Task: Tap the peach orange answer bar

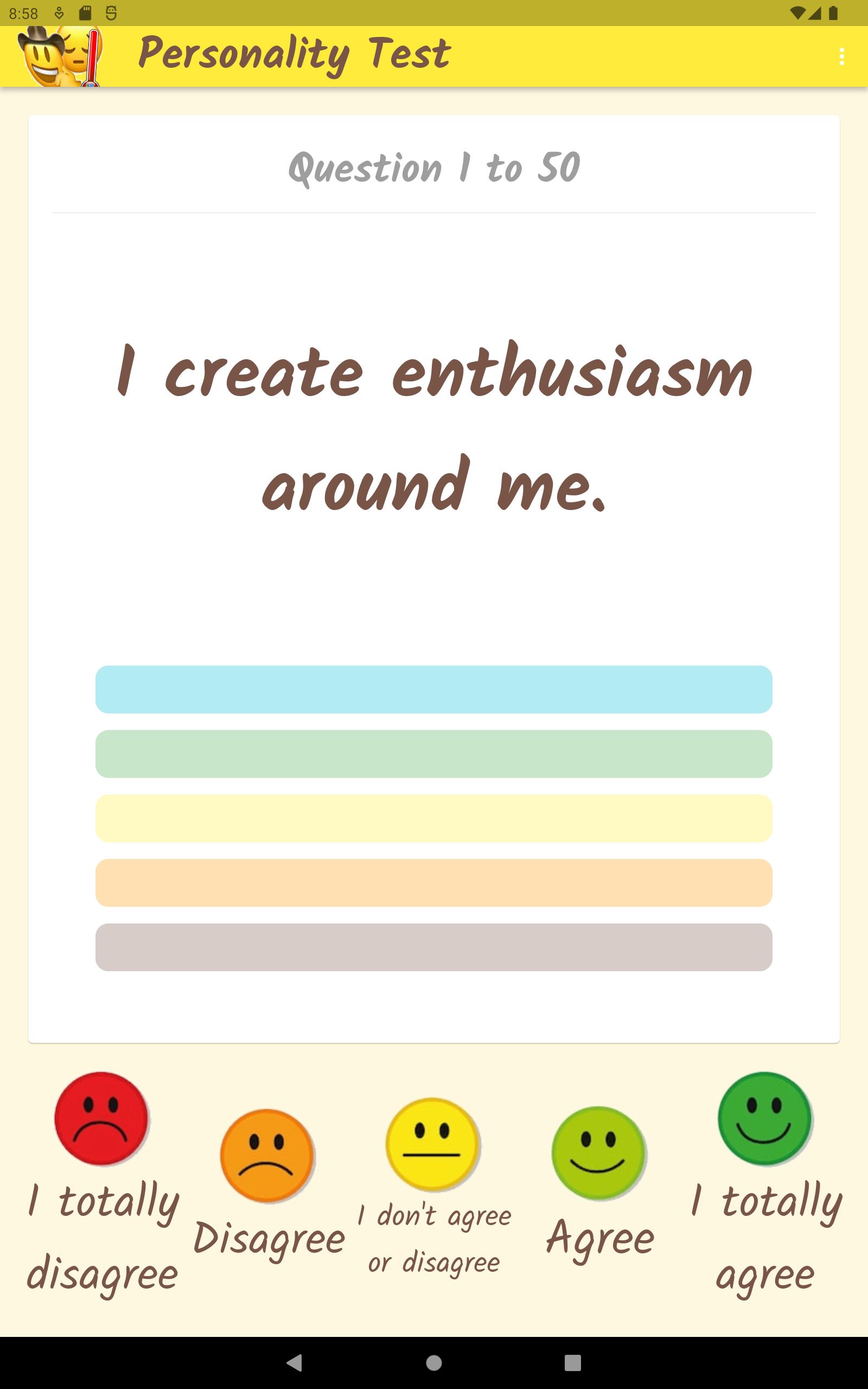Action: (434, 883)
